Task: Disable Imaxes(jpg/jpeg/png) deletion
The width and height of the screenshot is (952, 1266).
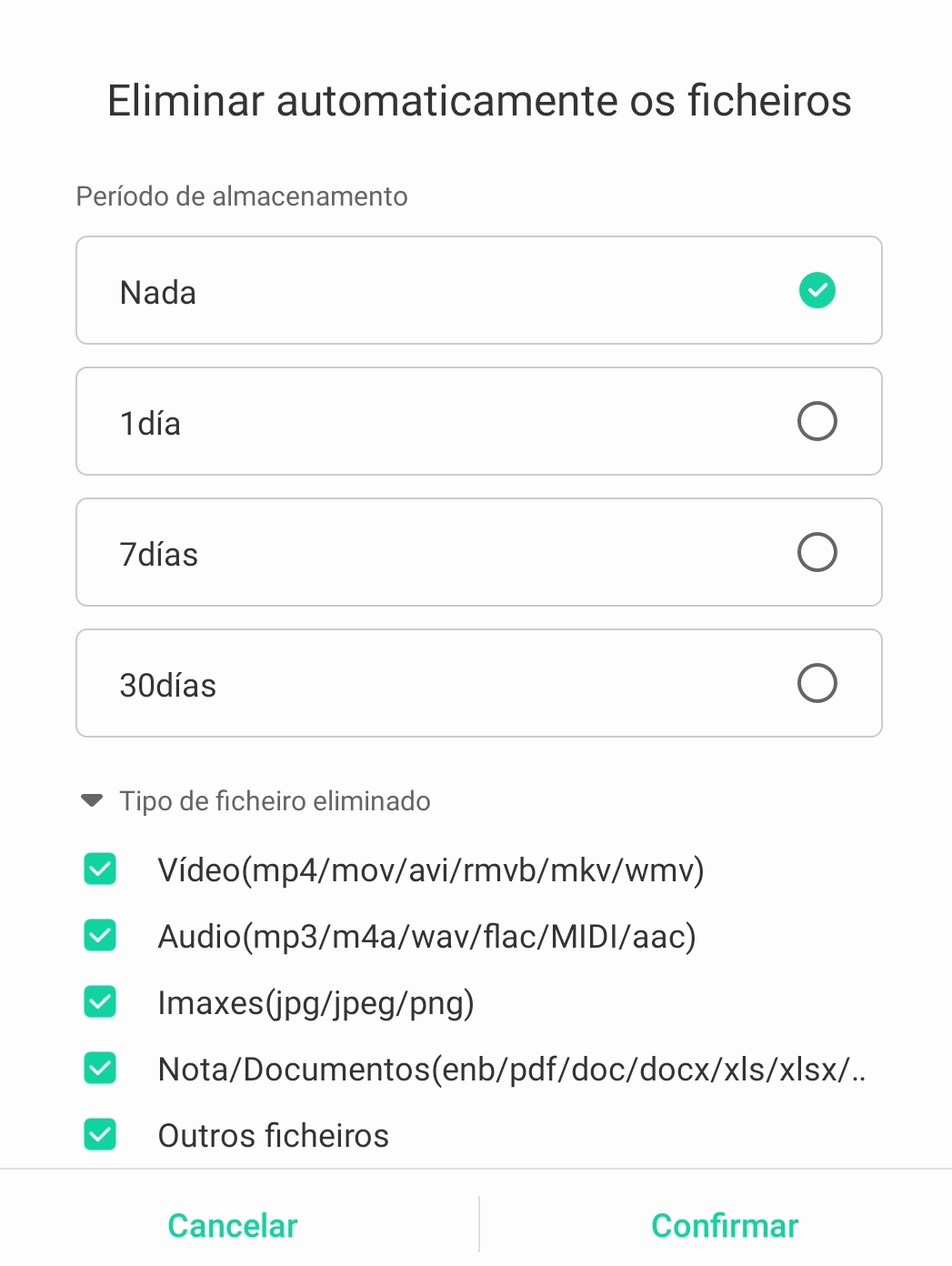Action: pyautogui.click(x=100, y=1001)
